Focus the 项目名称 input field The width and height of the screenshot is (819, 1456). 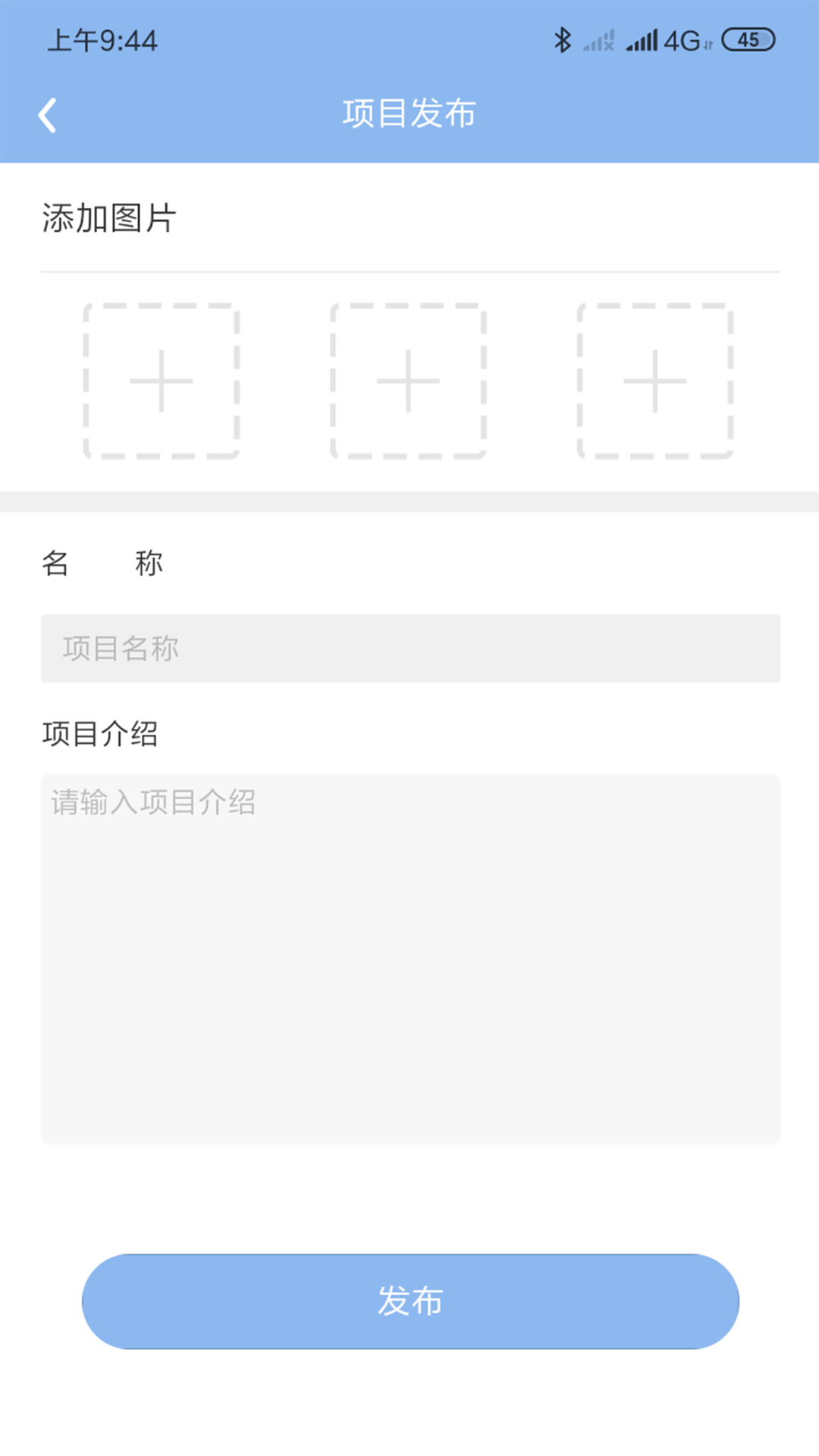coord(410,648)
